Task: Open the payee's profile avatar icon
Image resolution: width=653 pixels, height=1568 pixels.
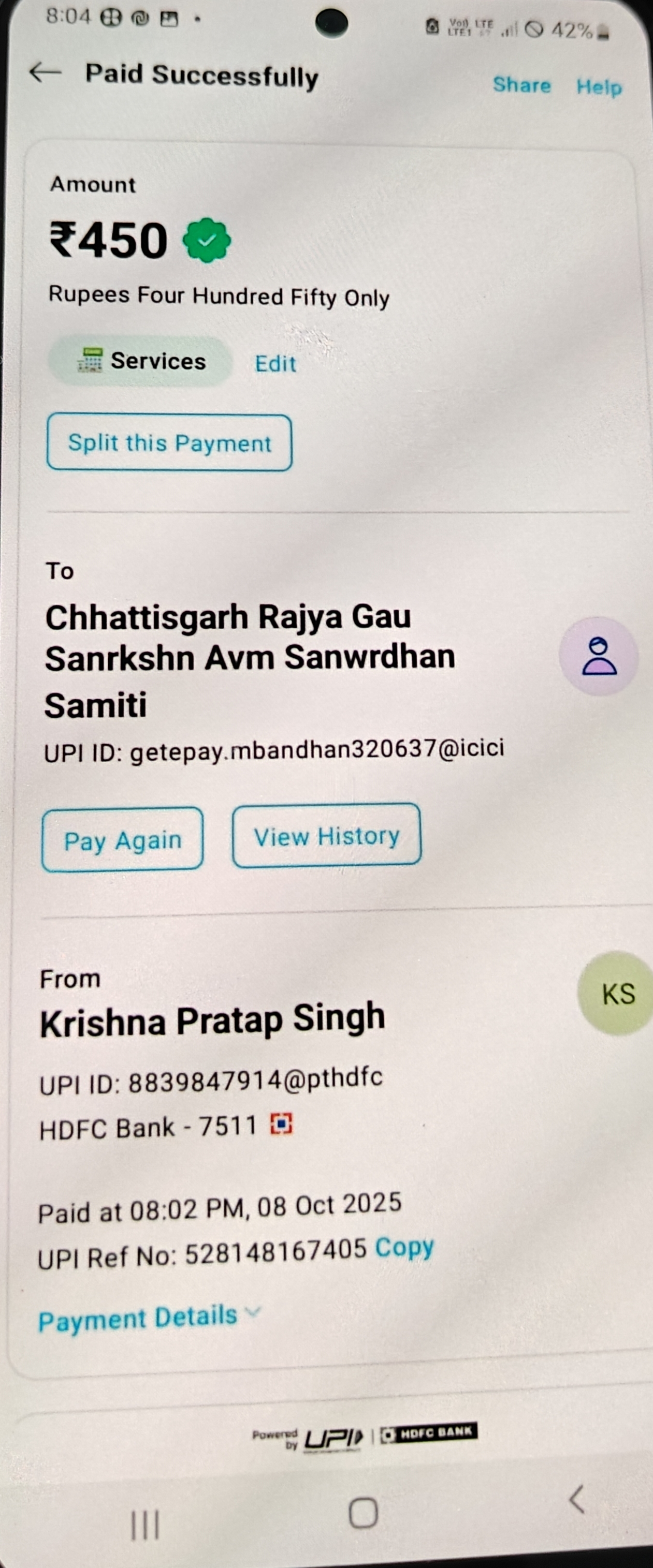Action: tap(599, 657)
